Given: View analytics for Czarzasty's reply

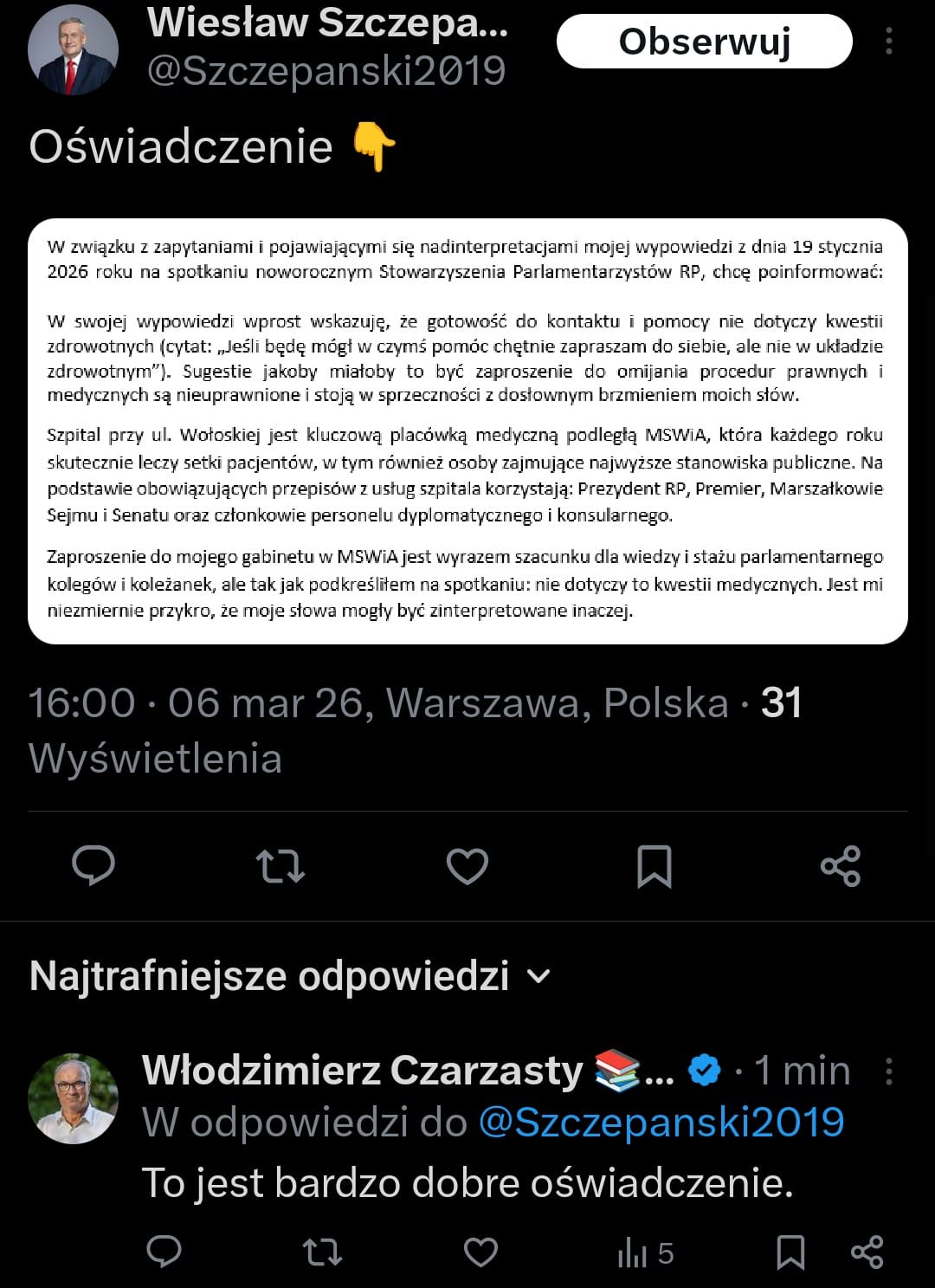Looking at the screenshot, I should pyautogui.click(x=645, y=1252).
